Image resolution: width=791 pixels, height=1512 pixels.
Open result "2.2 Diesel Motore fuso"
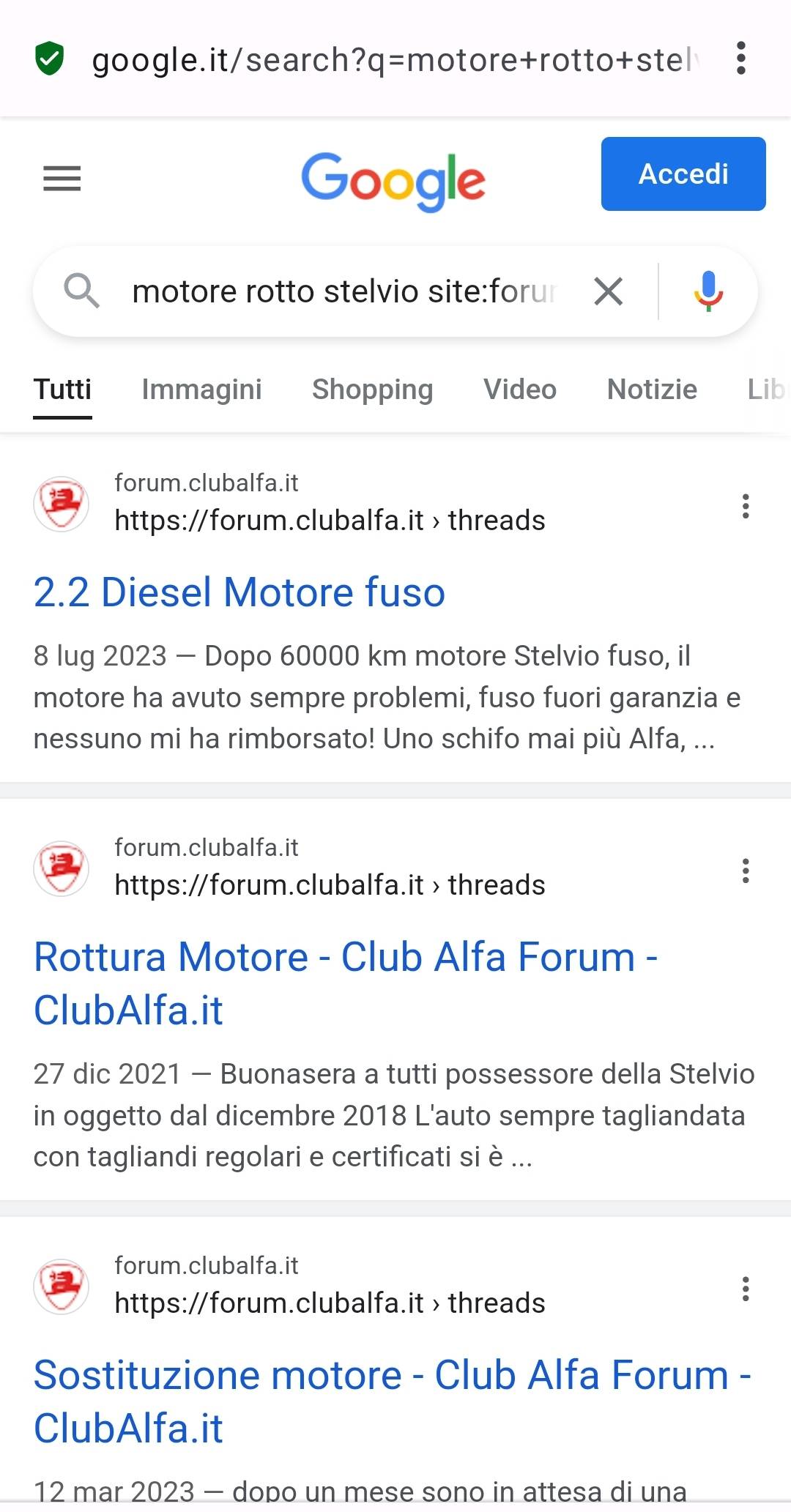[x=239, y=592]
